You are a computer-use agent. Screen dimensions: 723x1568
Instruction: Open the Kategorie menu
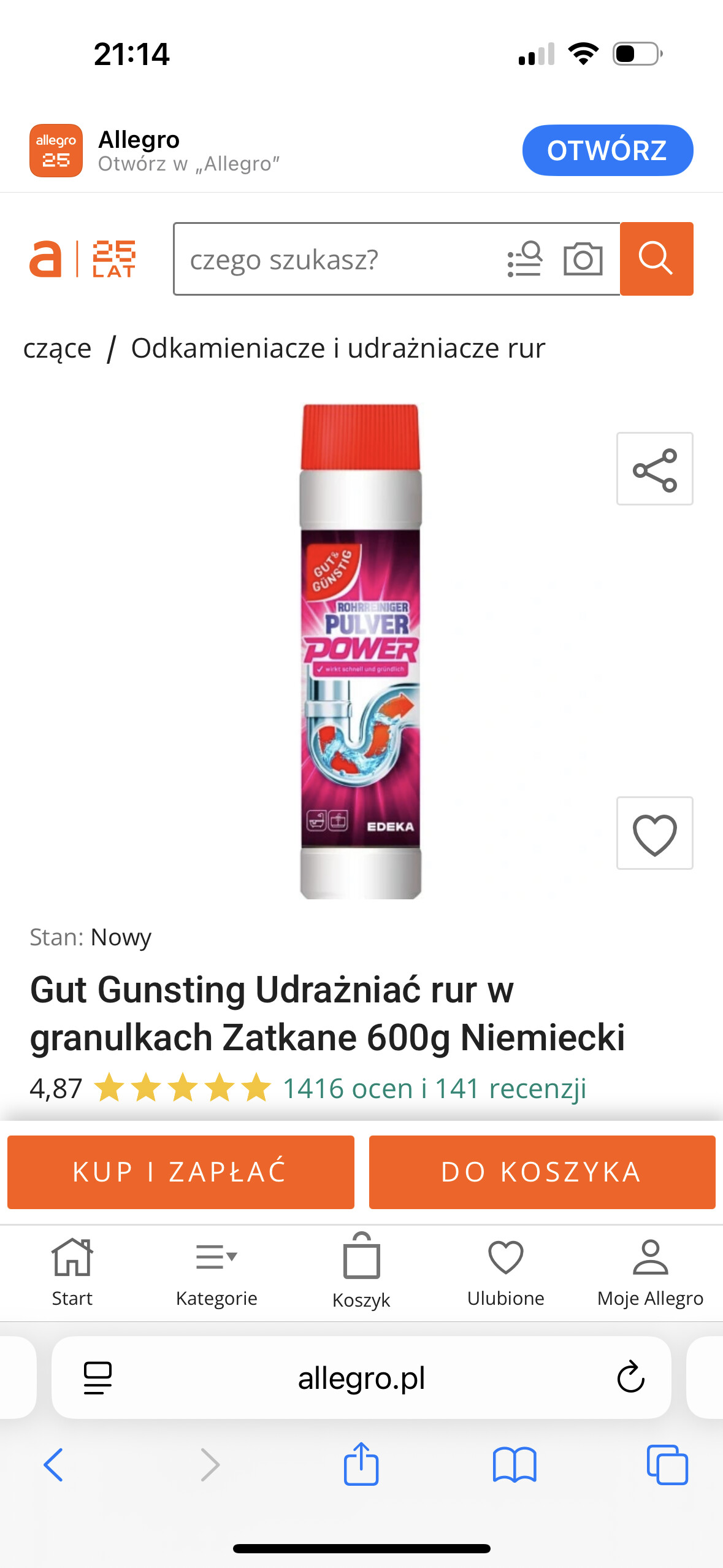tap(216, 1272)
